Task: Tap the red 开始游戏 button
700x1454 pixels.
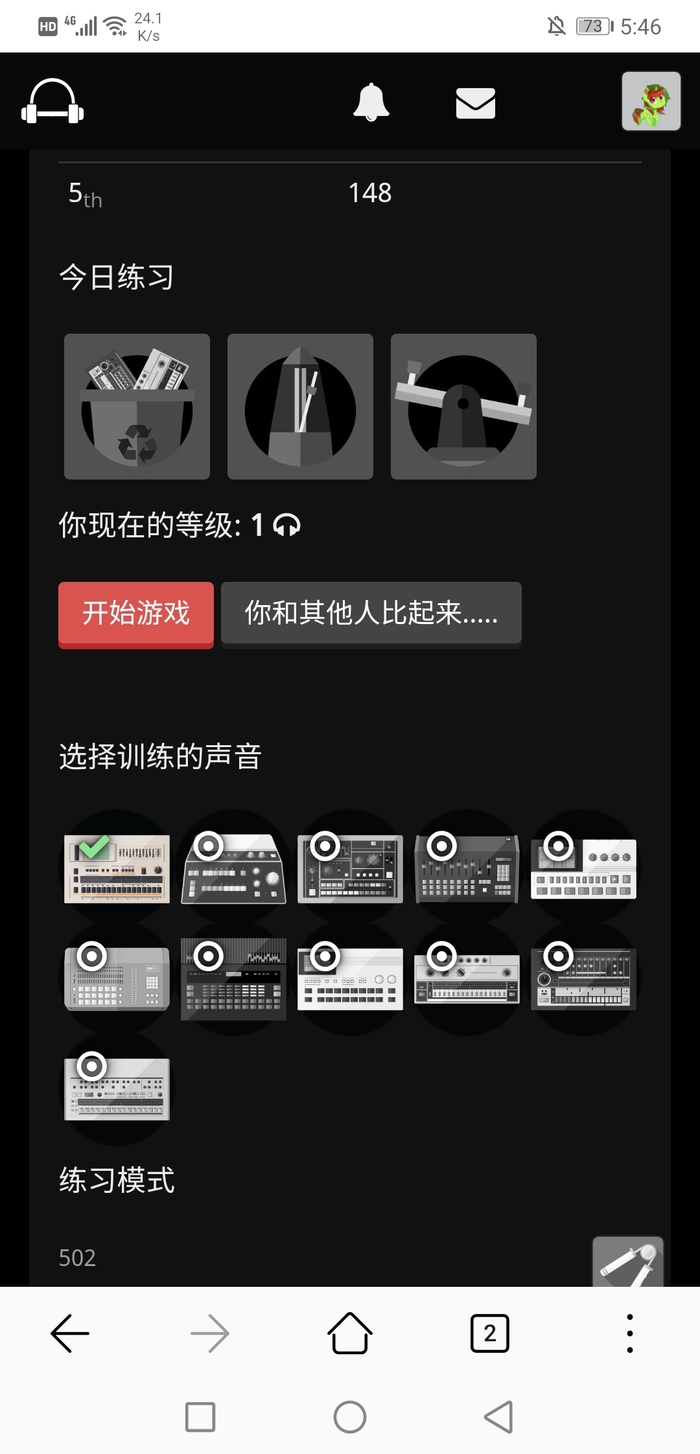Action: [136, 613]
